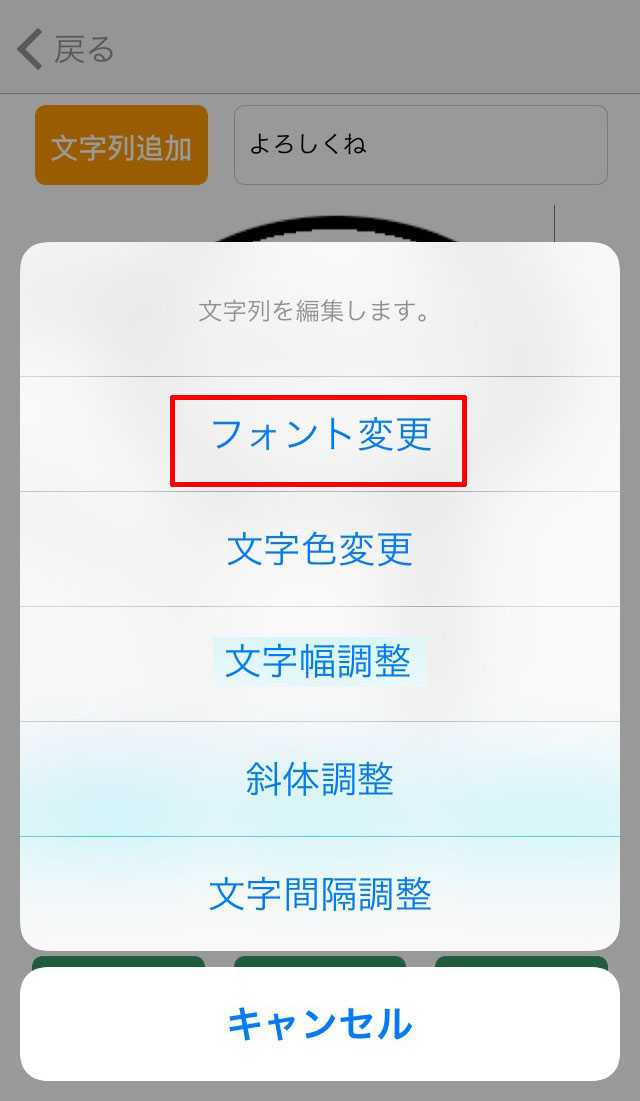The image size is (640, 1101).
Task: Choose 文字色変更 from the action sheet
Action: point(320,549)
